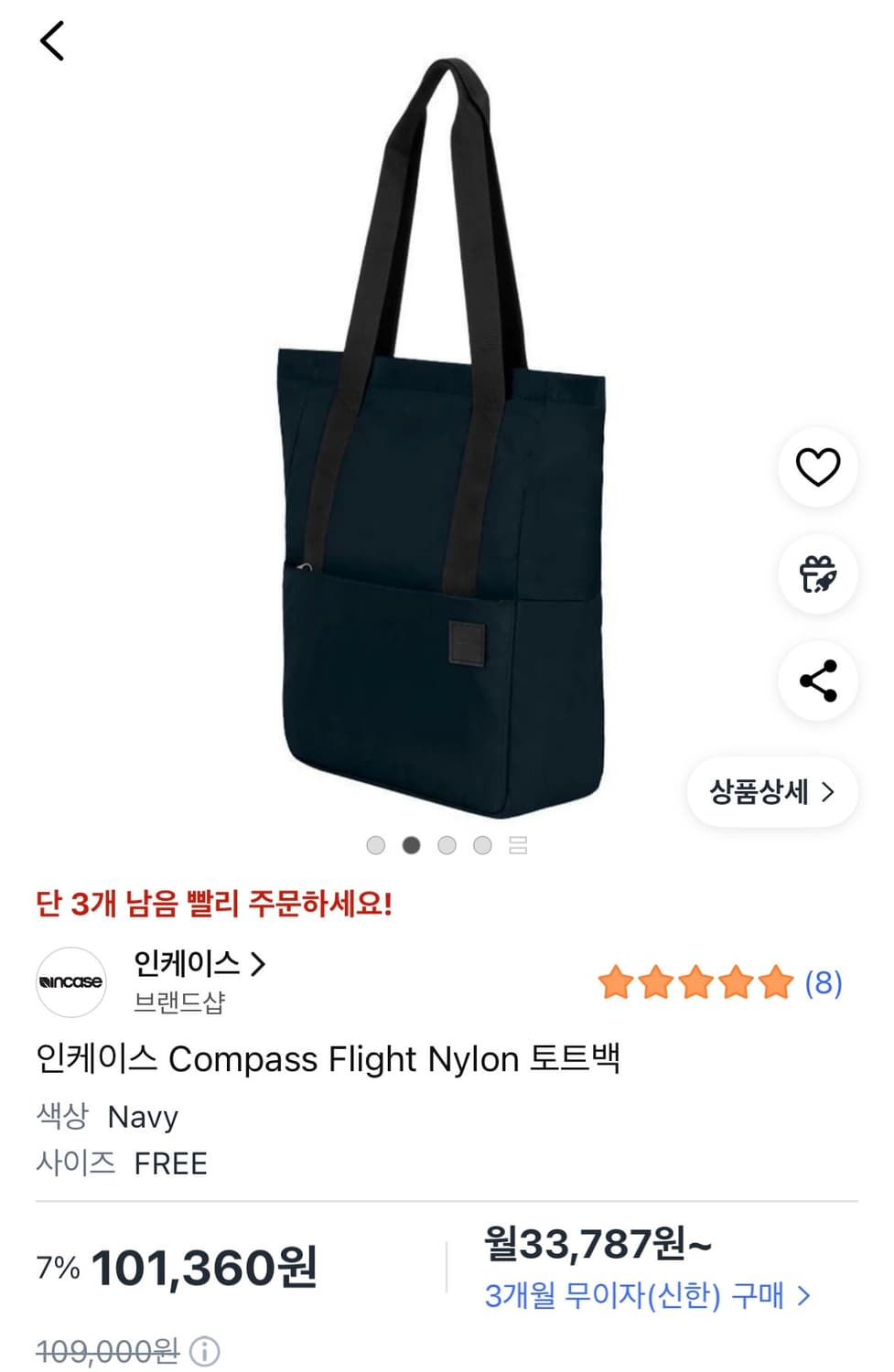
Task: Expand 인케이스 brand page via chevron
Action: coord(263,963)
